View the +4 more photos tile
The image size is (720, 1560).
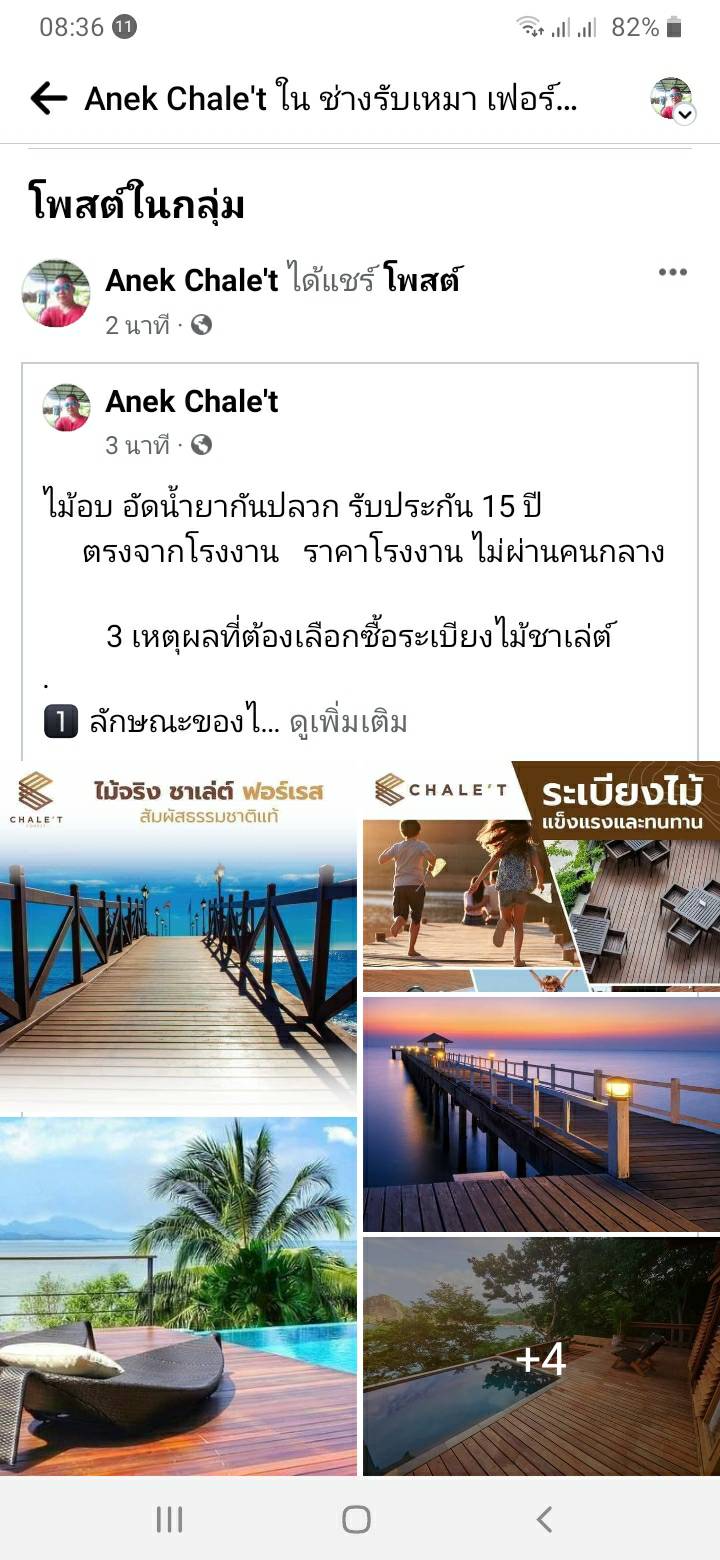(541, 1357)
